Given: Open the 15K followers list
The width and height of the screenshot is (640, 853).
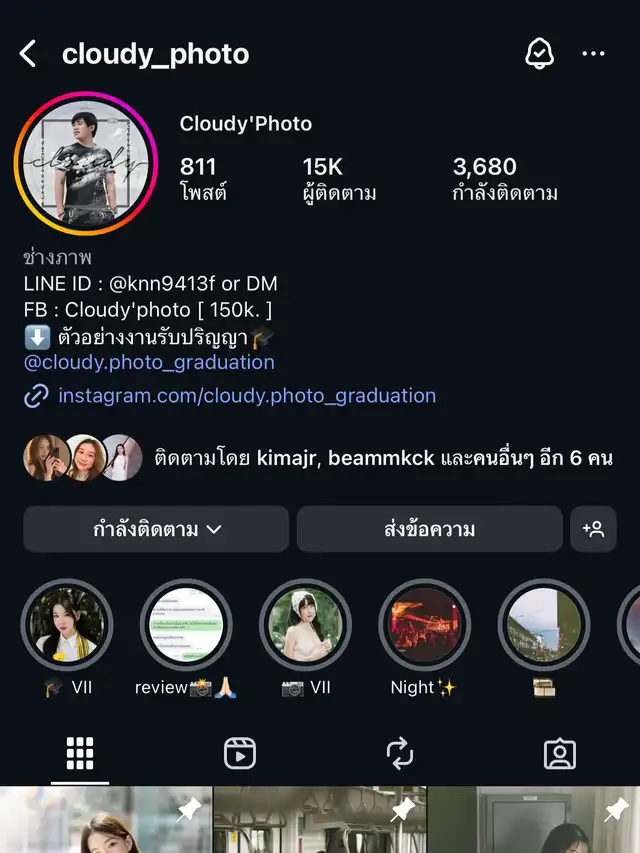Looking at the screenshot, I should coord(339,179).
